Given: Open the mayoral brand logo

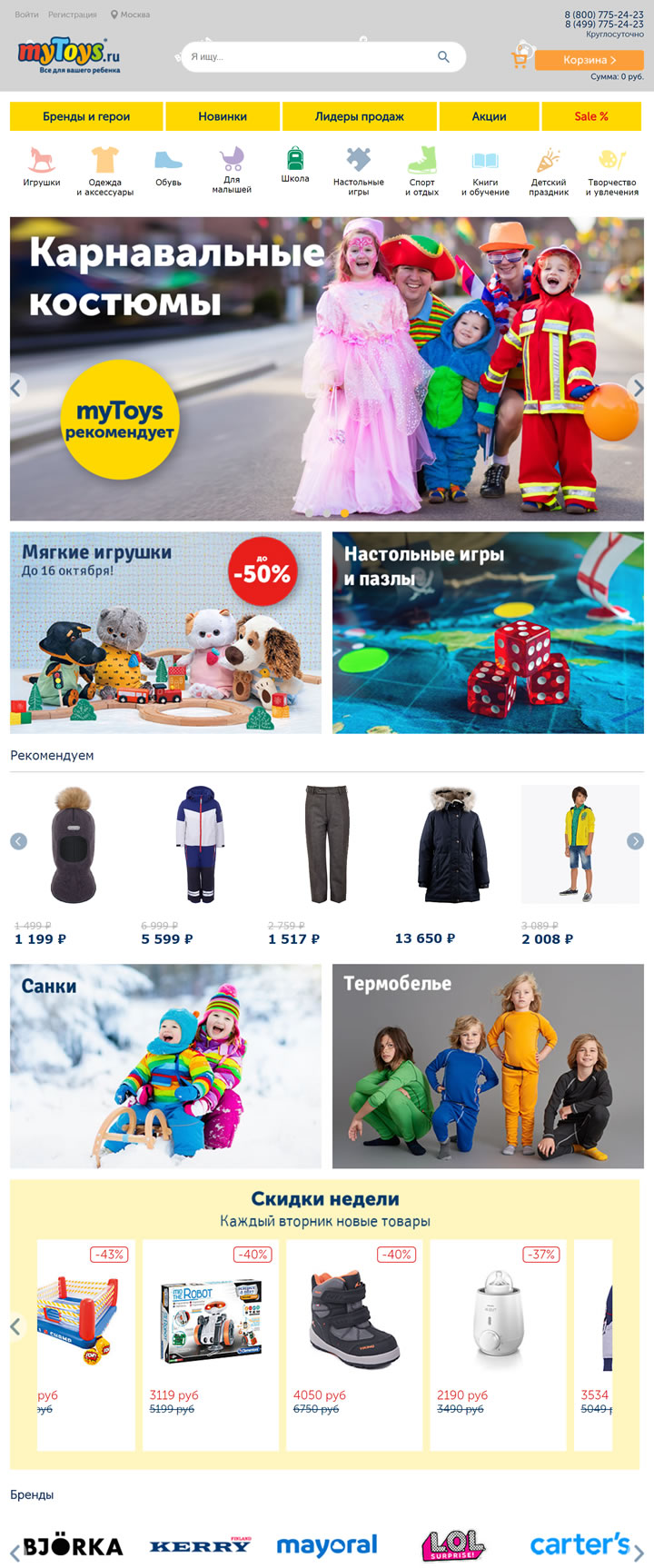Looking at the screenshot, I should pos(327,1544).
